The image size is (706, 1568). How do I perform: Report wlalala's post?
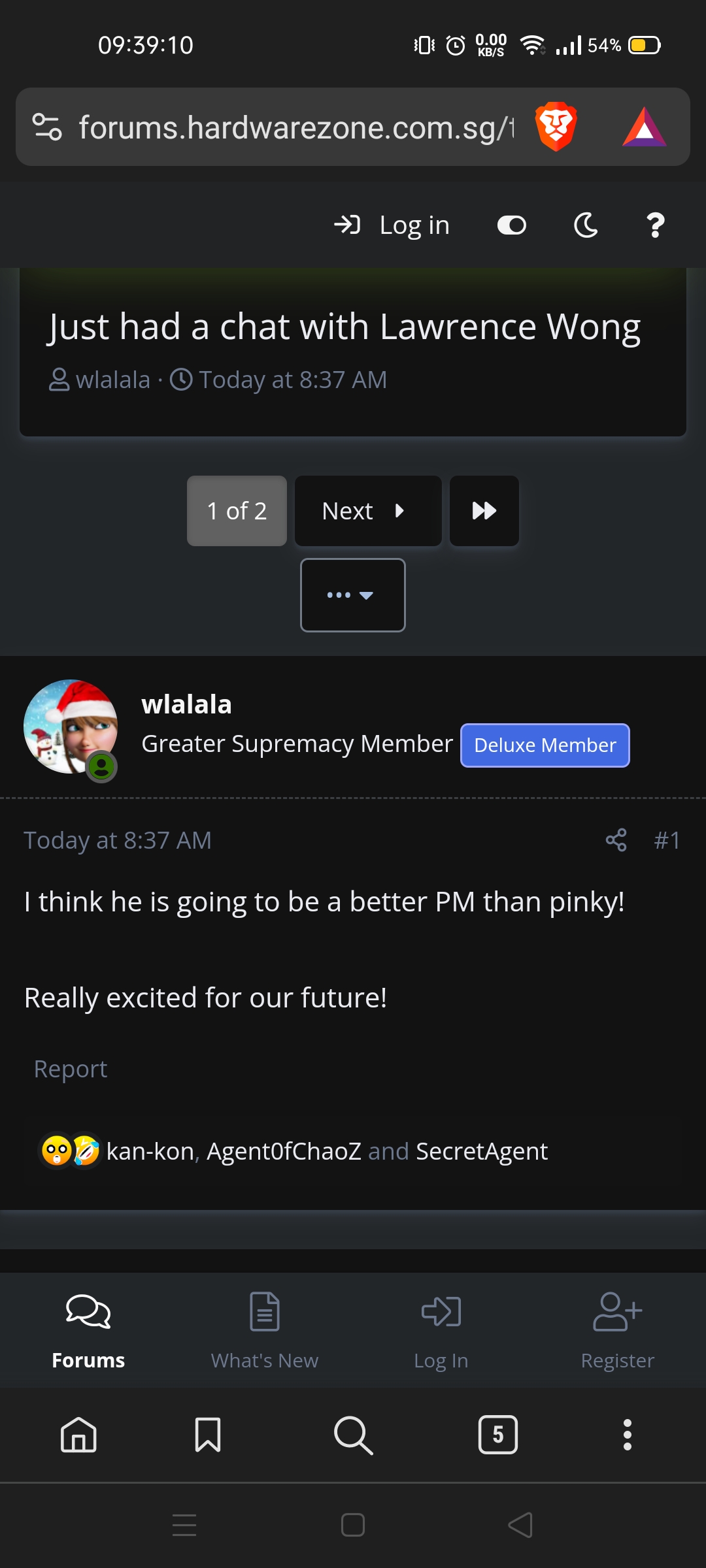[71, 1069]
